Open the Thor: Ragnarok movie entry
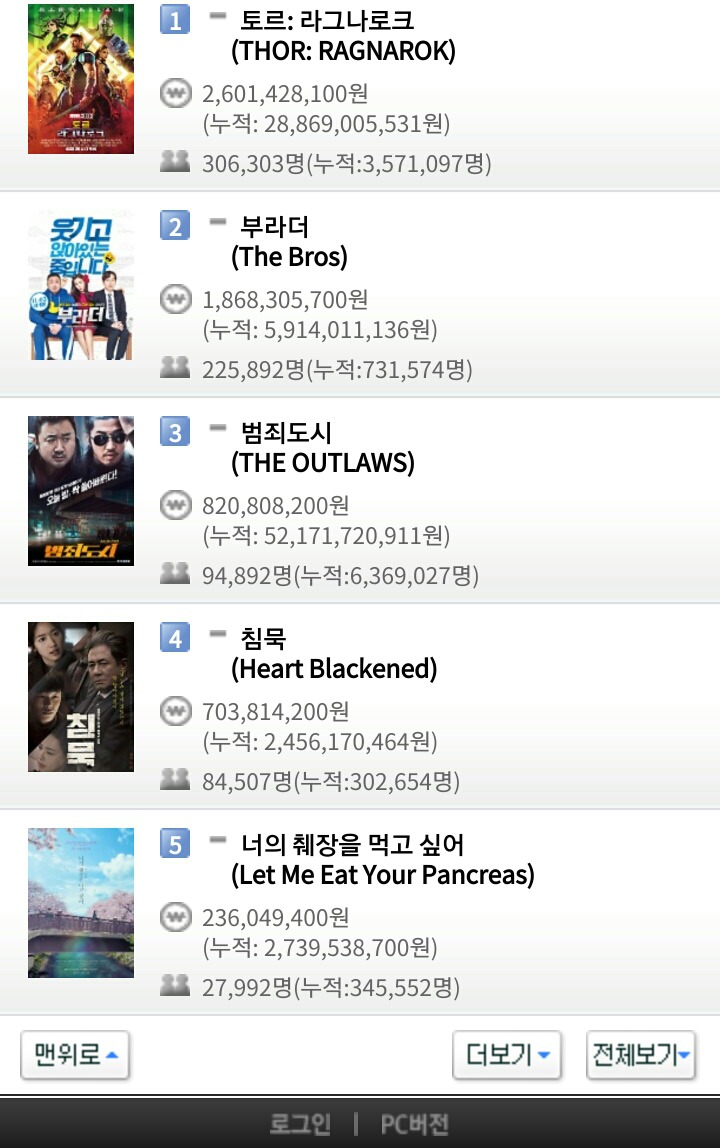This screenshot has height=1148, width=720. pyautogui.click(x=342, y=36)
